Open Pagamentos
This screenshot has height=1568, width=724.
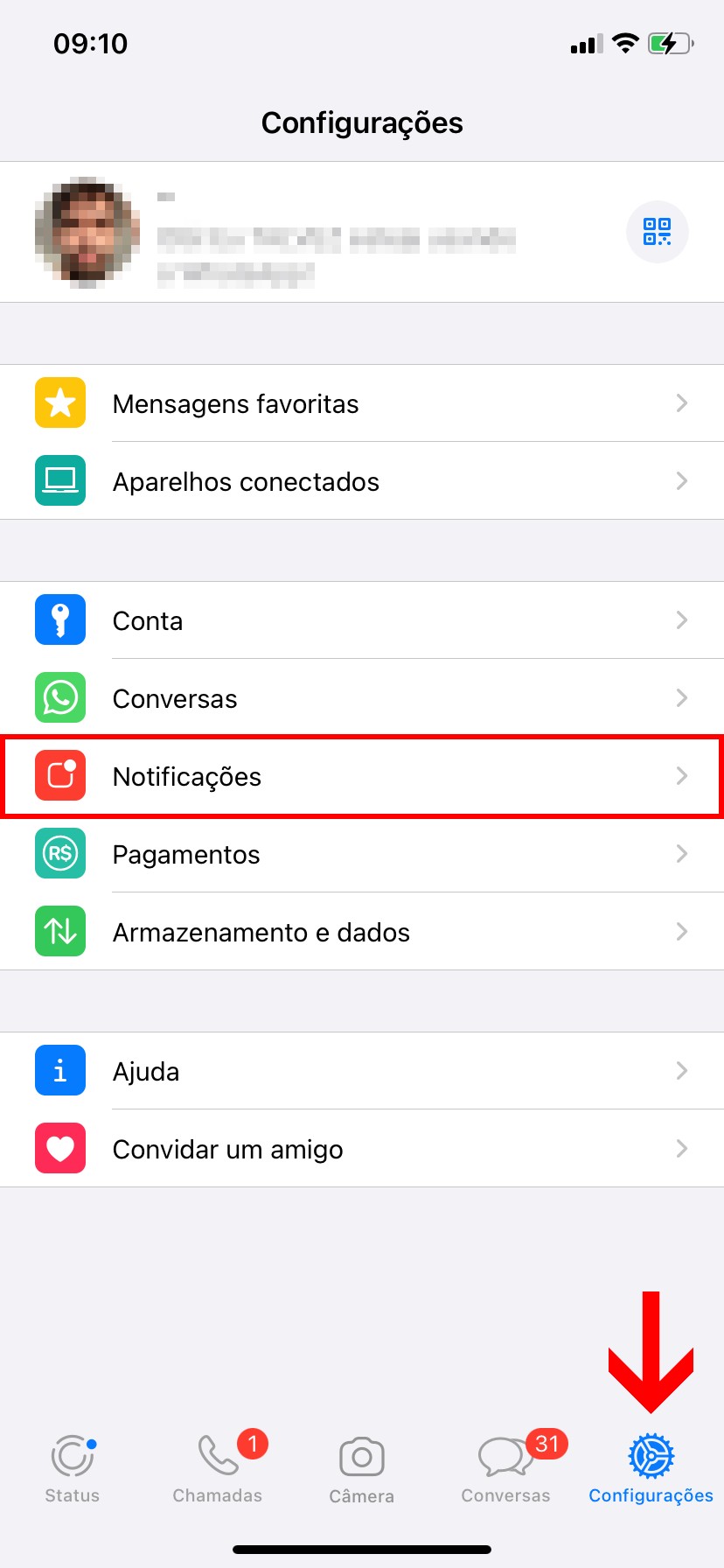point(362,854)
